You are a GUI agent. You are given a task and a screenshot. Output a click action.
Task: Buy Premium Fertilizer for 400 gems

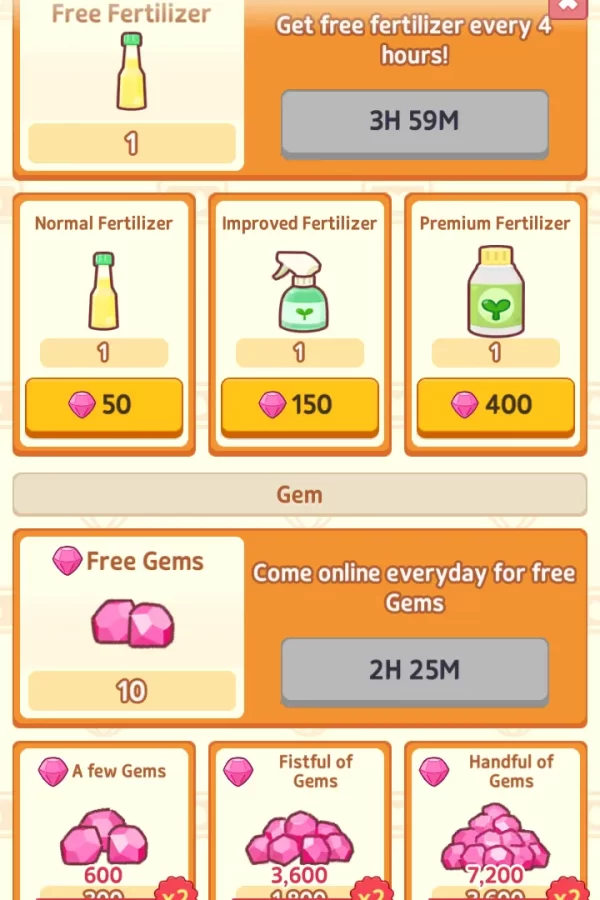point(496,405)
